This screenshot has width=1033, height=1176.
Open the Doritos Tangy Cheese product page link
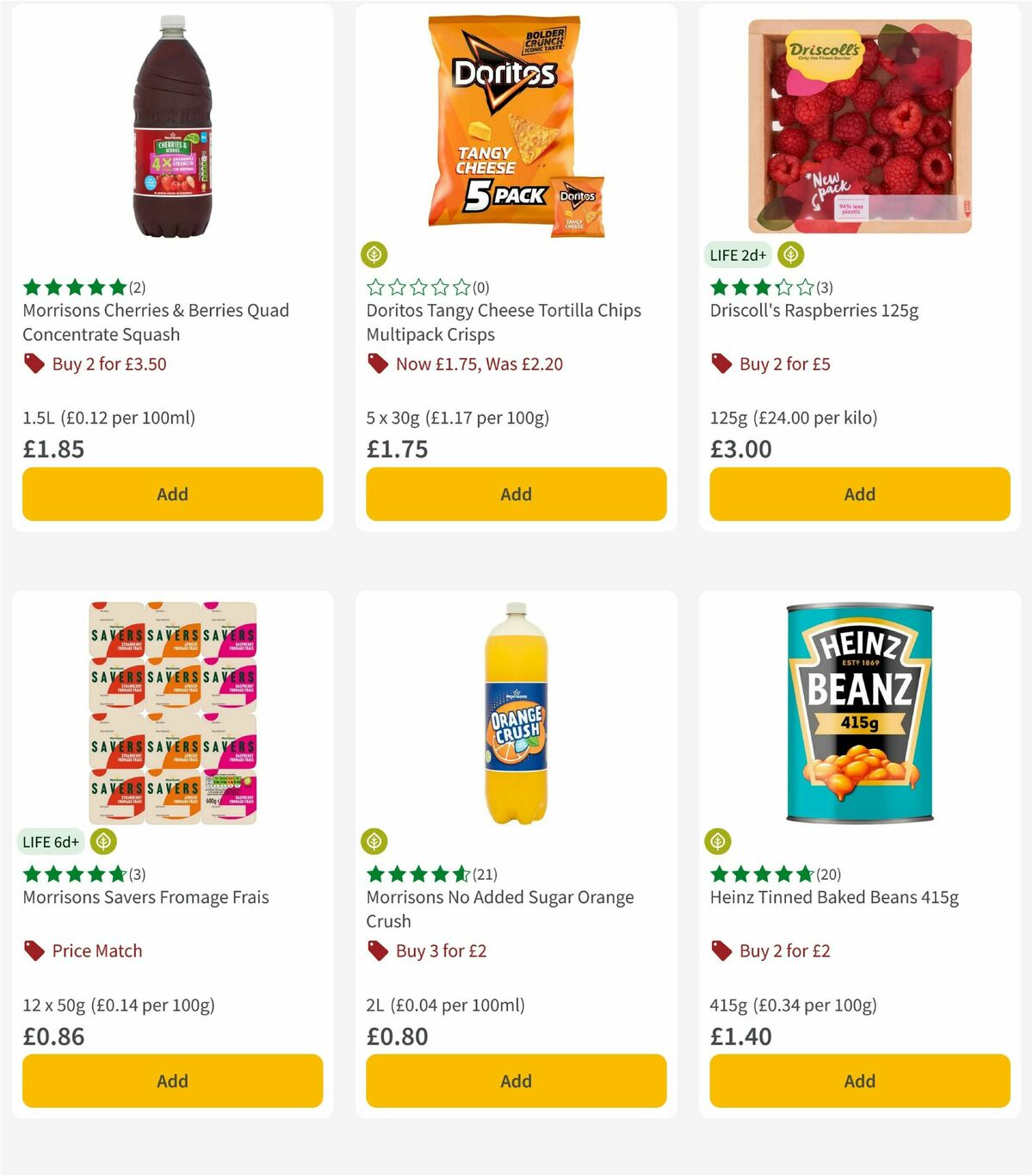(x=503, y=322)
